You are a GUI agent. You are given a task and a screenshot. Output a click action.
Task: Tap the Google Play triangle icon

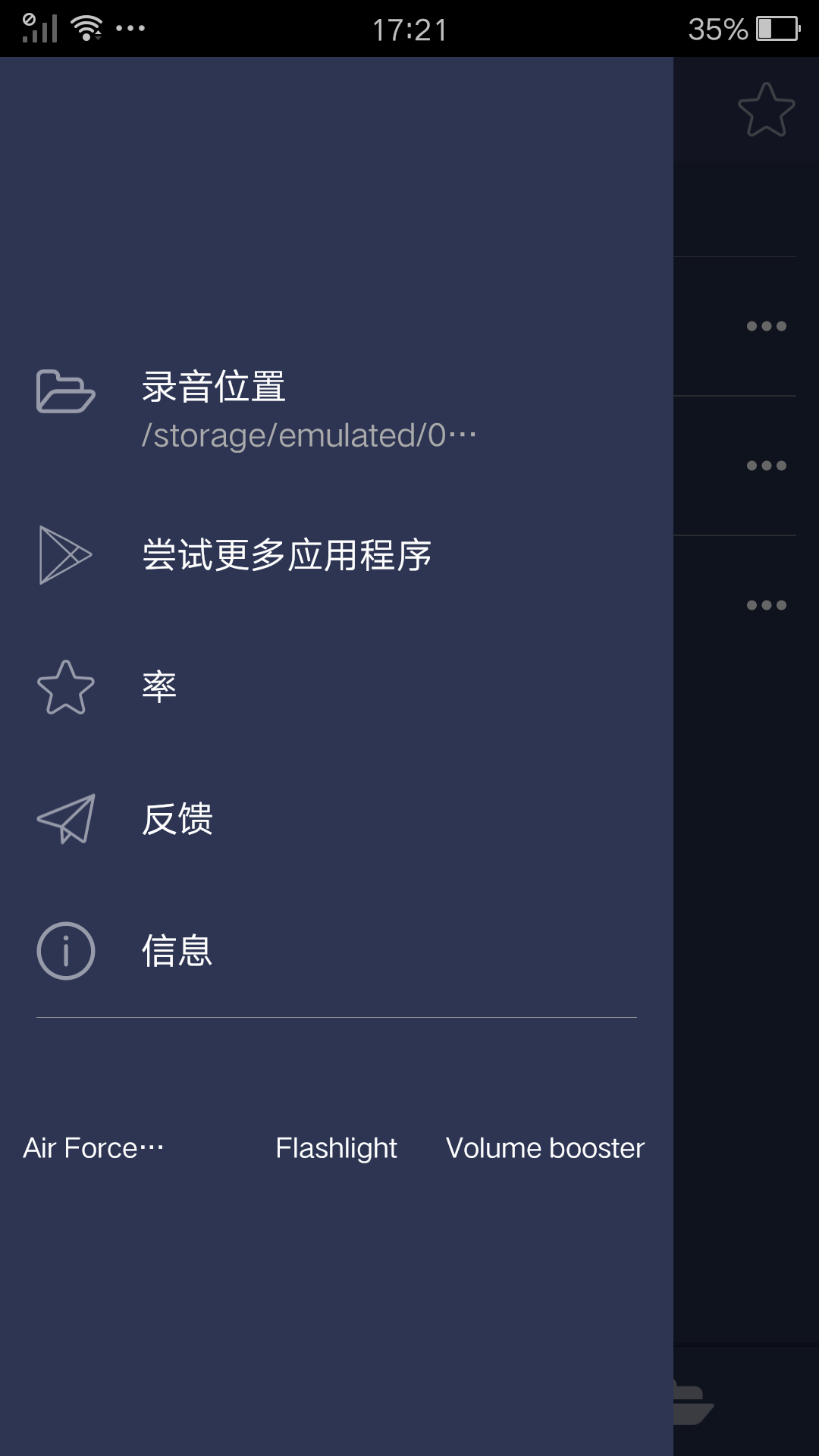pos(64,556)
